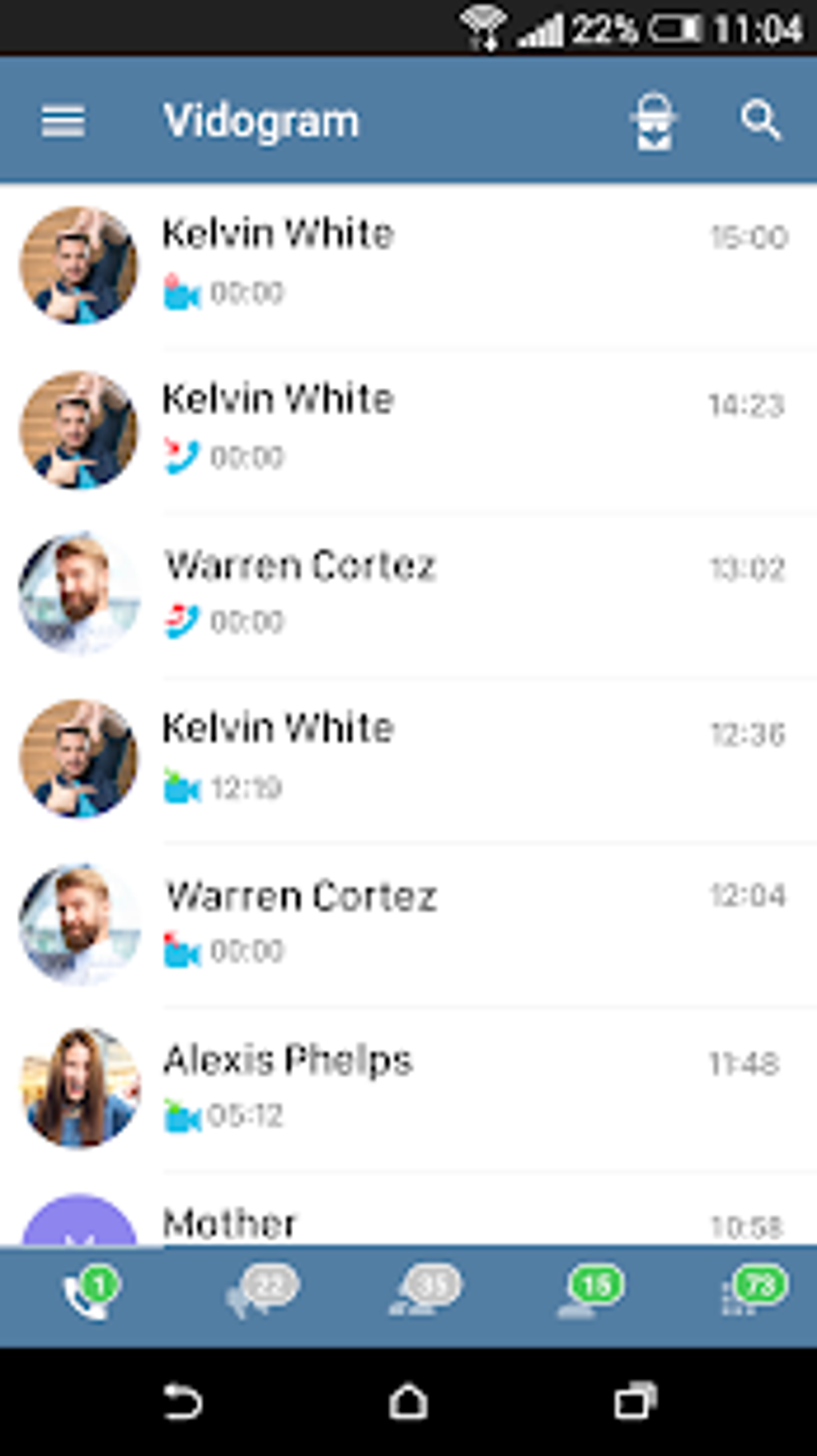
Task: Switch to the tab with badge 78
Action: pos(755,1291)
